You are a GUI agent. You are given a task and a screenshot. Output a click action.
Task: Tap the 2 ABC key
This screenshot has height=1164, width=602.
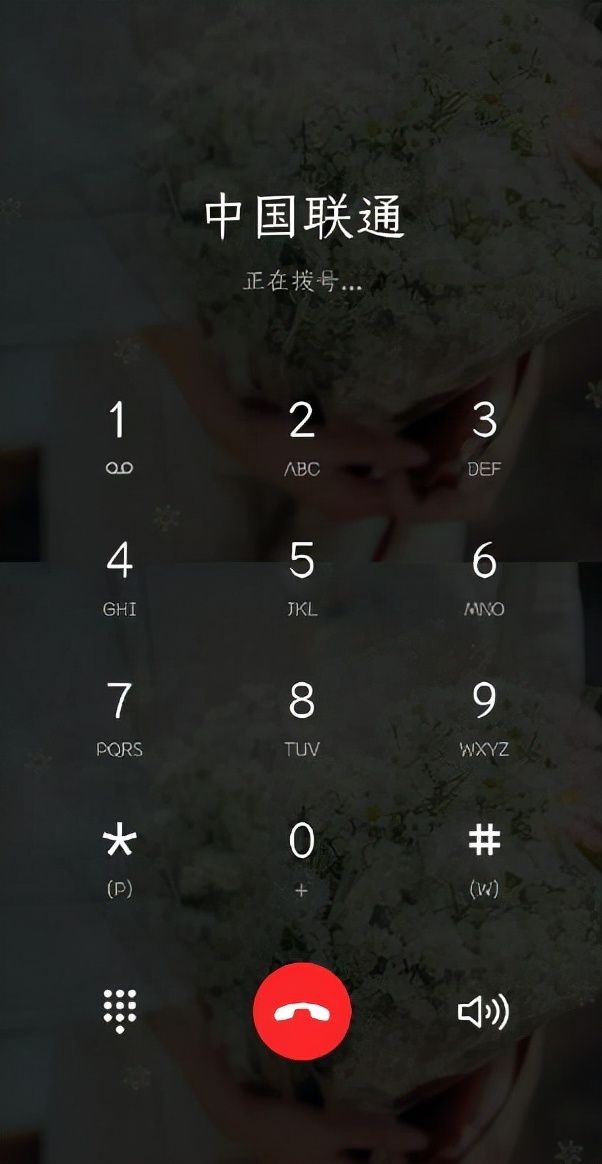(301, 436)
